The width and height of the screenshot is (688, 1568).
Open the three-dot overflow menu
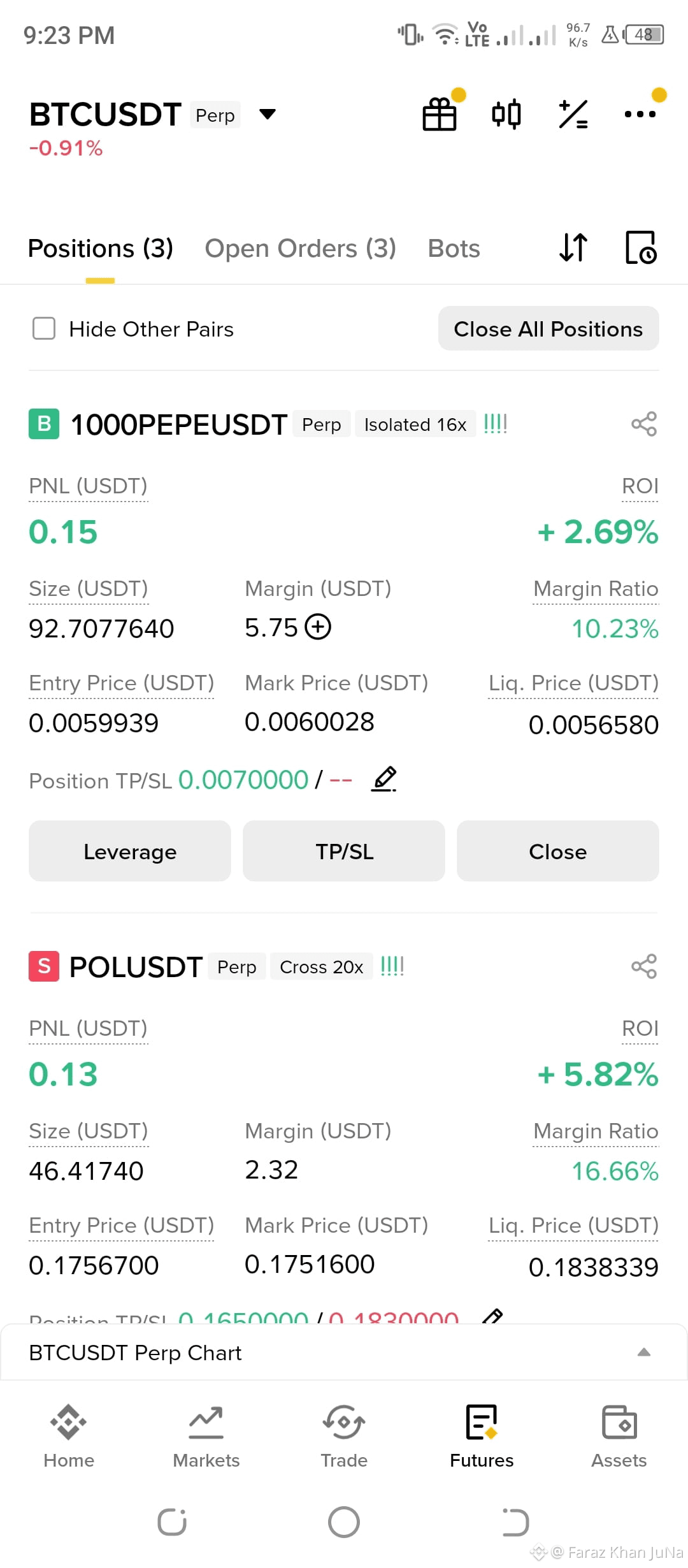coord(640,114)
